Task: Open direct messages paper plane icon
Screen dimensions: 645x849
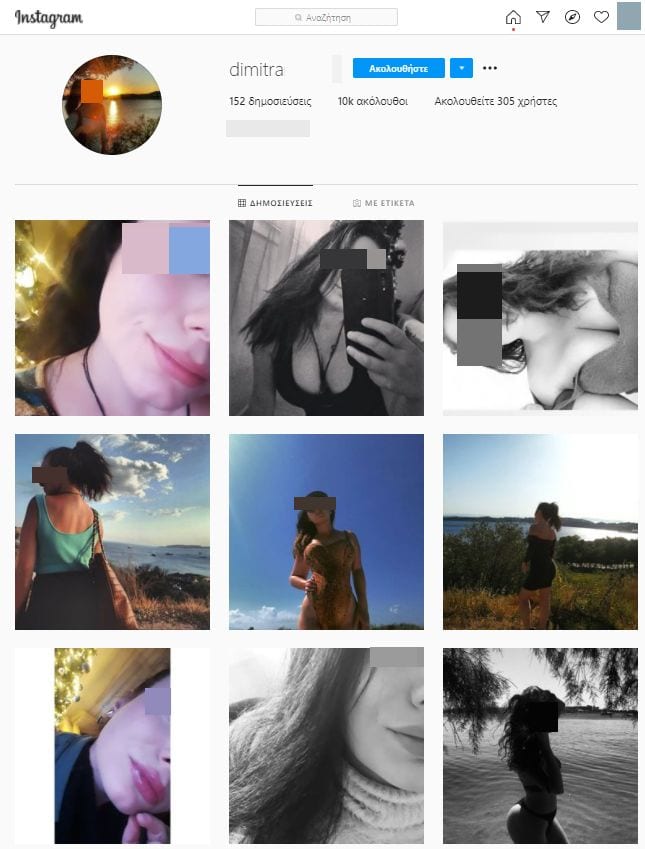Action: pyautogui.click(x=543, y=17)
